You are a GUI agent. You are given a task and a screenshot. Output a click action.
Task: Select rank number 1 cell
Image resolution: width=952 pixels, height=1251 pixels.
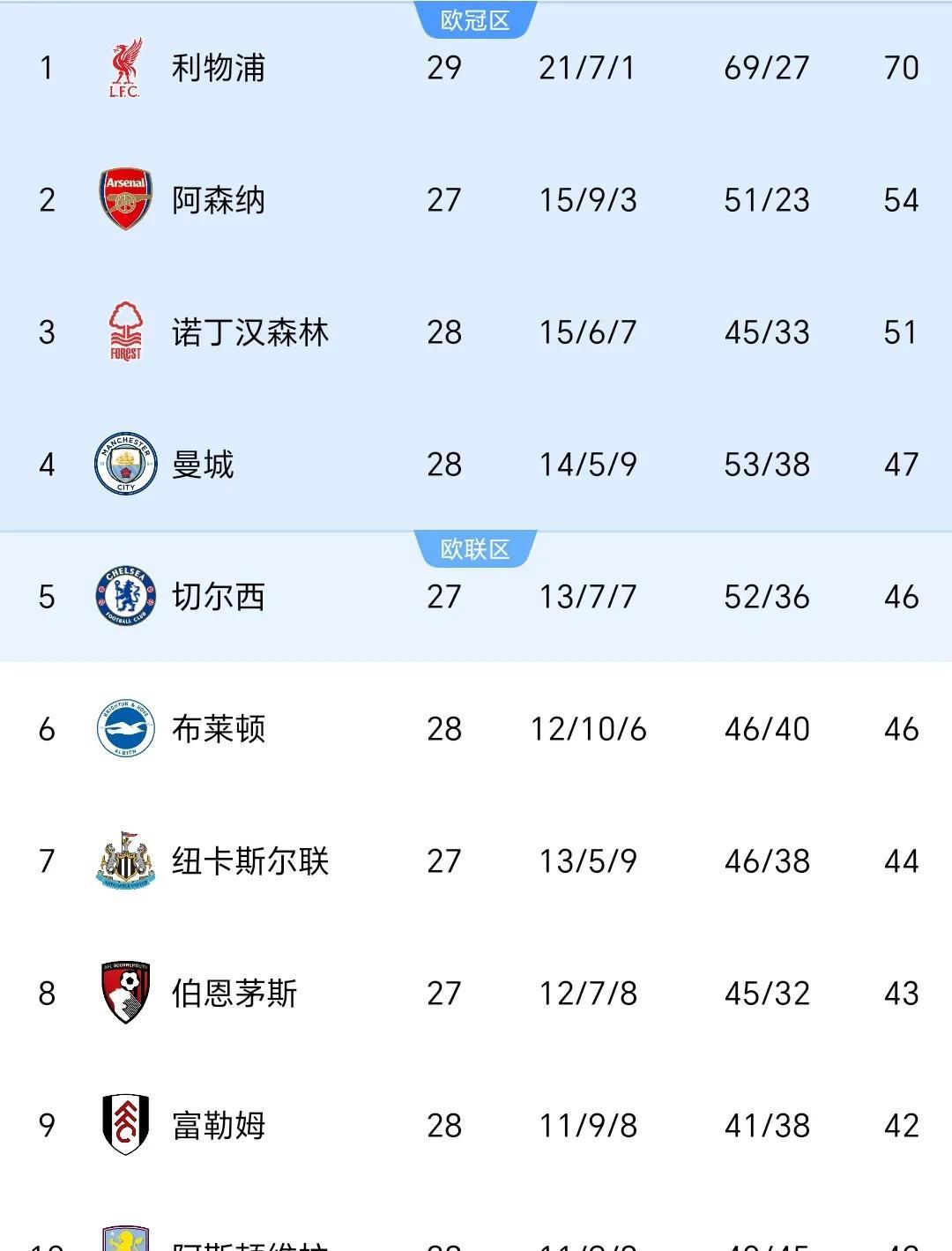[47, 67]
